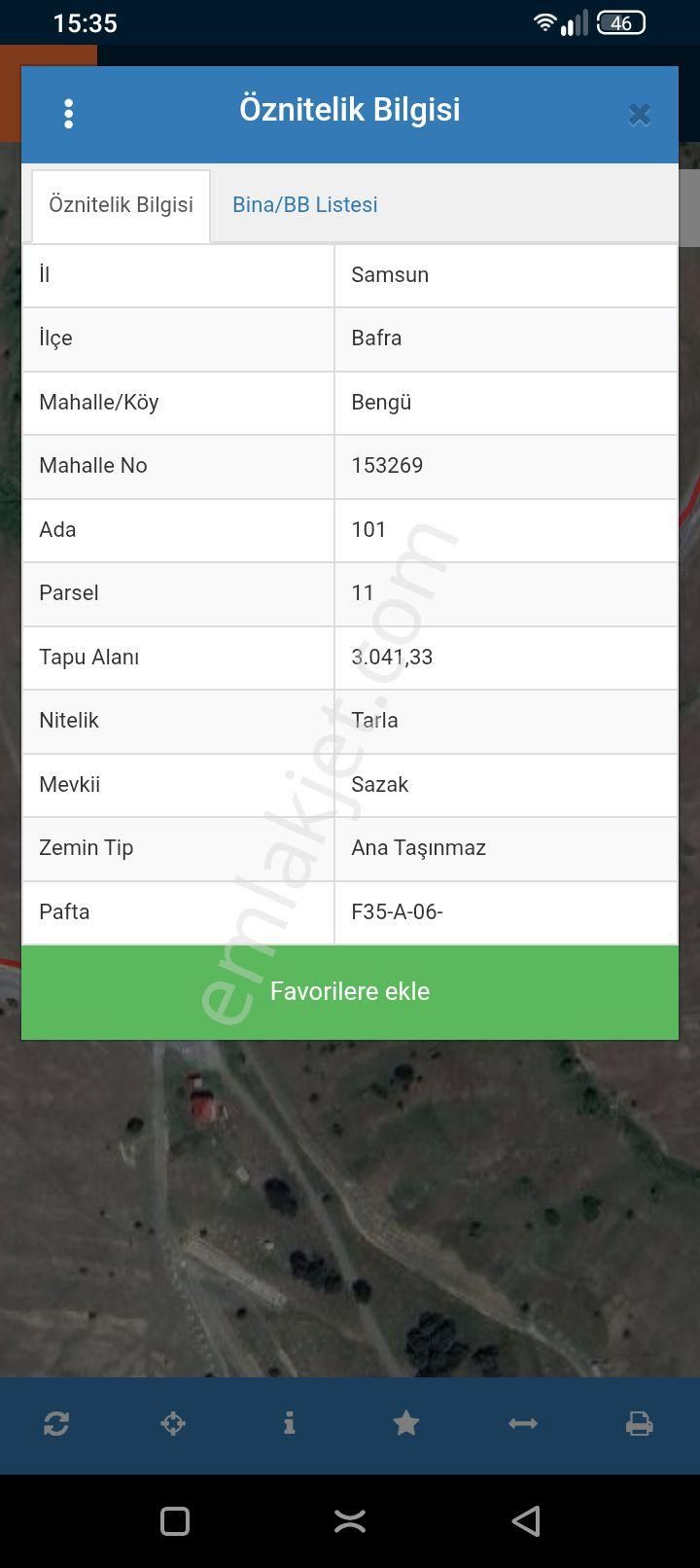Open favorites with the star icon
700x1568 pixels.
coord(405,1424)
